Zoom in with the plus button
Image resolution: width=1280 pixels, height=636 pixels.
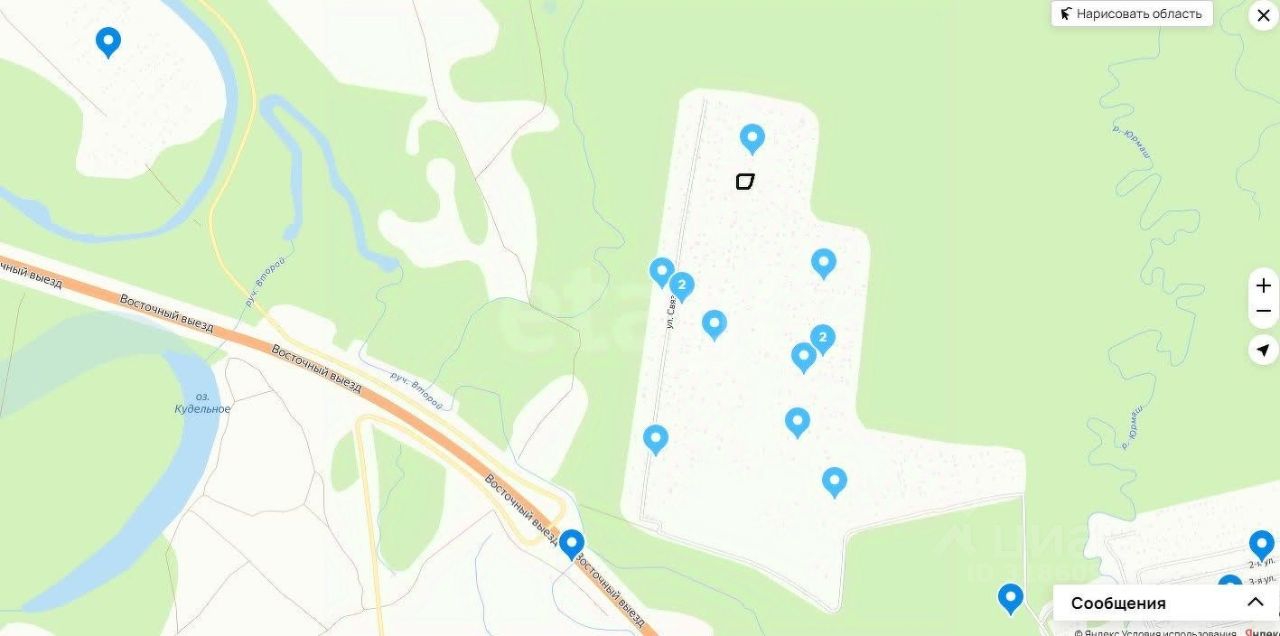[1263, 285]
